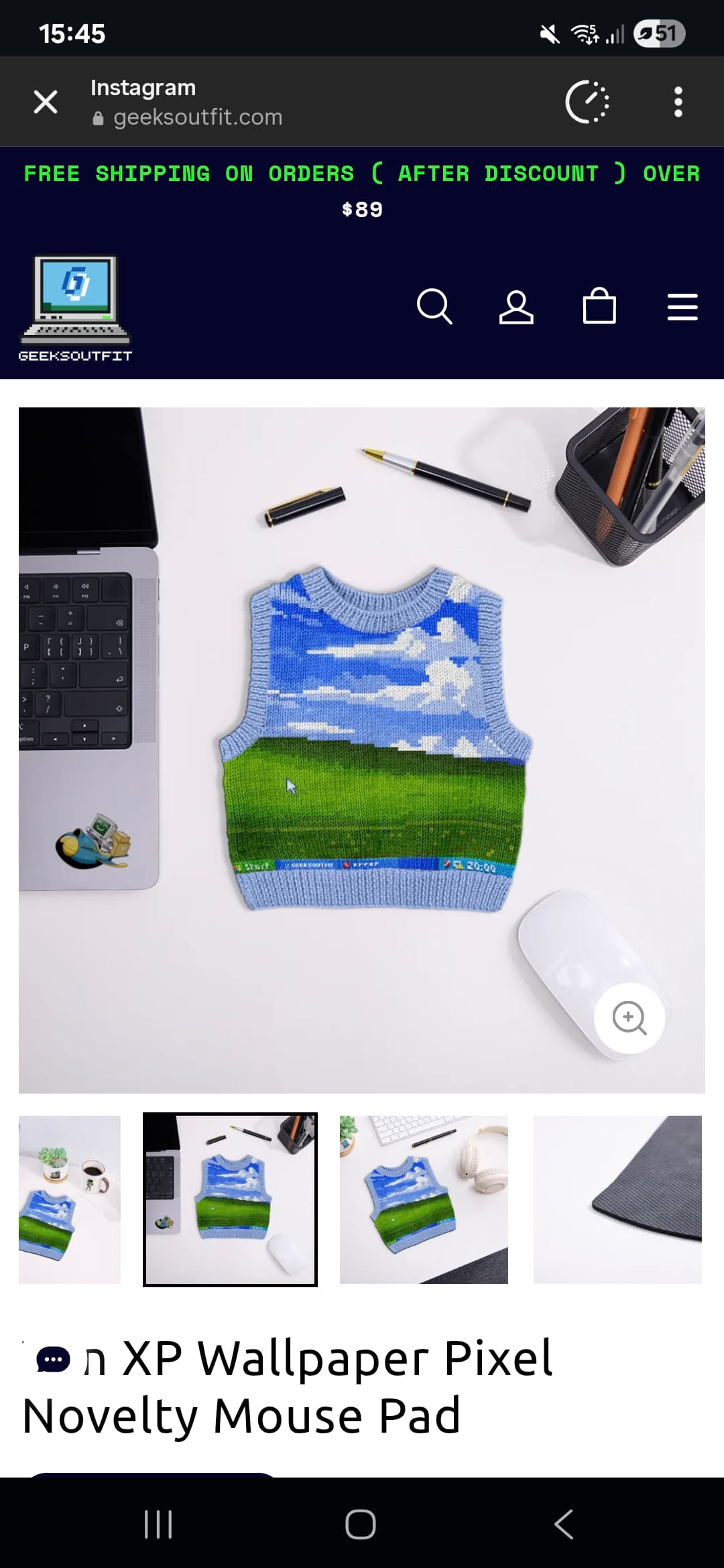This screenshot has width=724, height=1568.
Task: Go to the Geeksoutfit homepage logo
Action: pyautogui.click(x=75, y=308)
